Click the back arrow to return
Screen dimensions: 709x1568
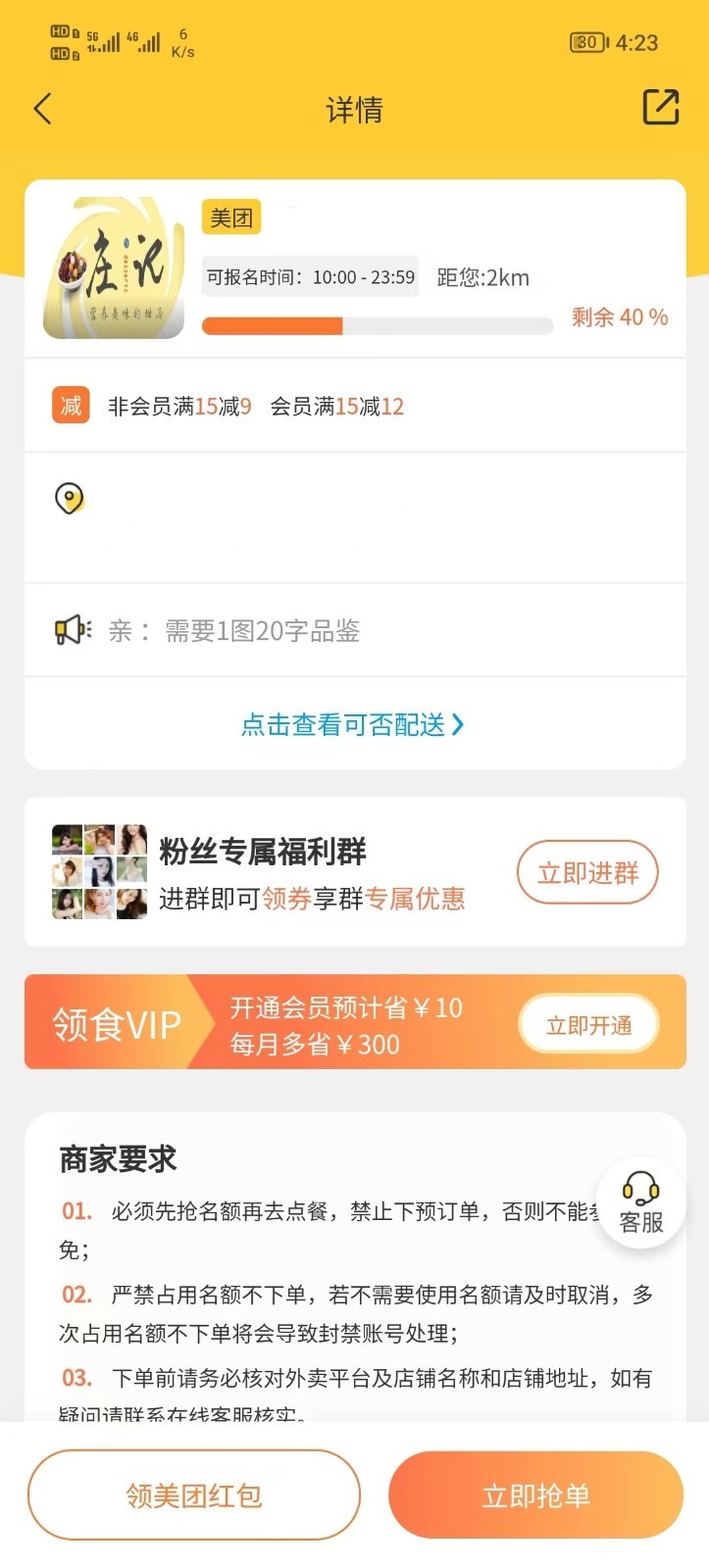pyautogui.click(x=43, y=109)
